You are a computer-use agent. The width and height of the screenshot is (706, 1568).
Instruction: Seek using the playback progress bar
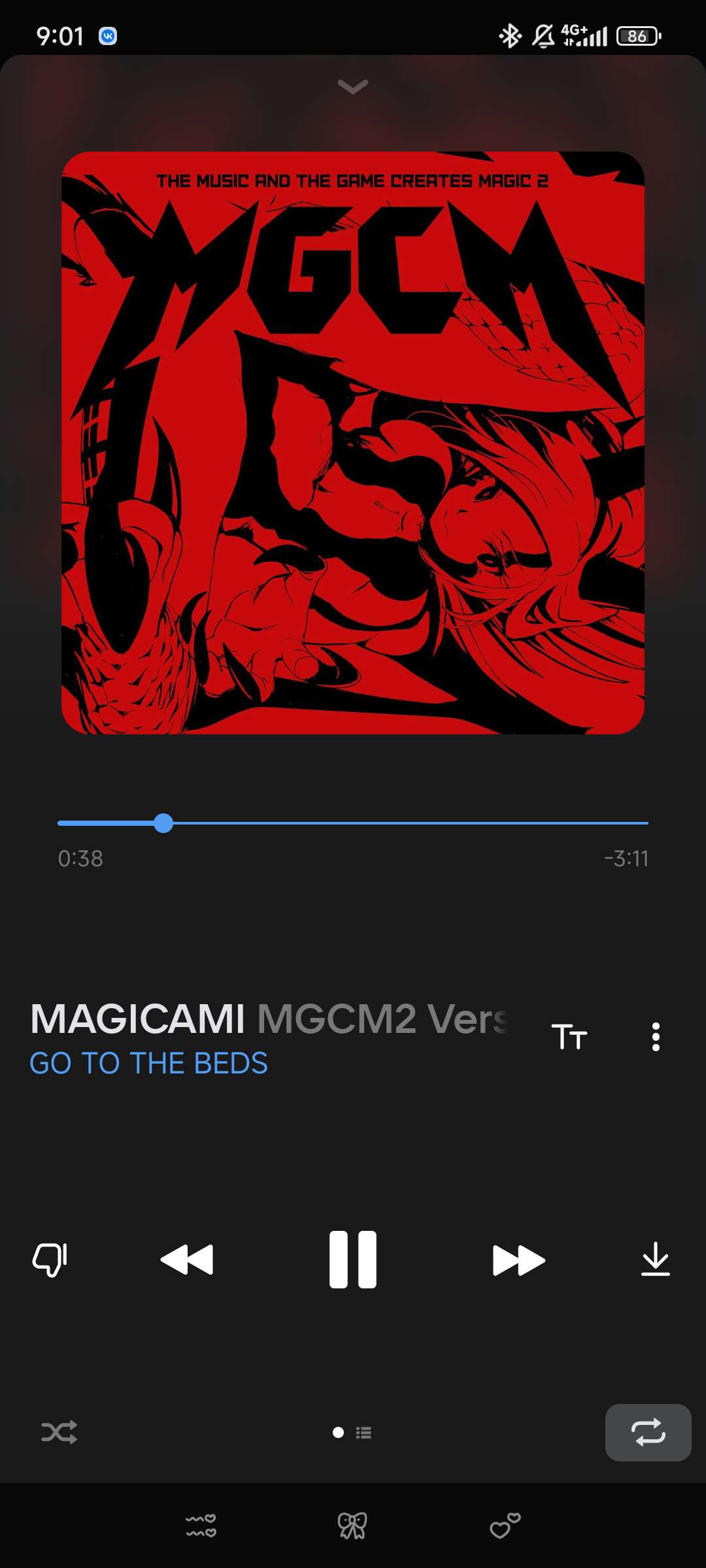[x=353, y=823]
